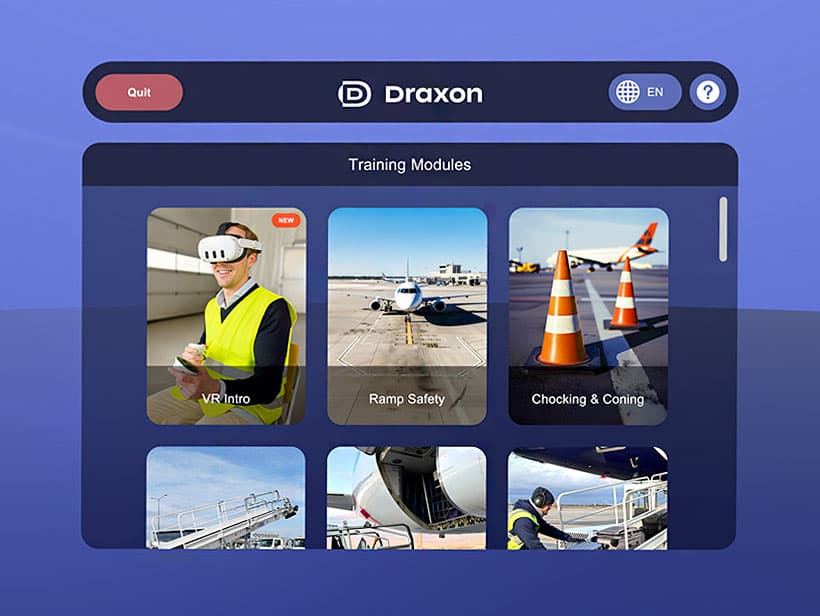Open the VR Intro module
The height and width of the screenshot is (616, 820).
pos(226,316)
